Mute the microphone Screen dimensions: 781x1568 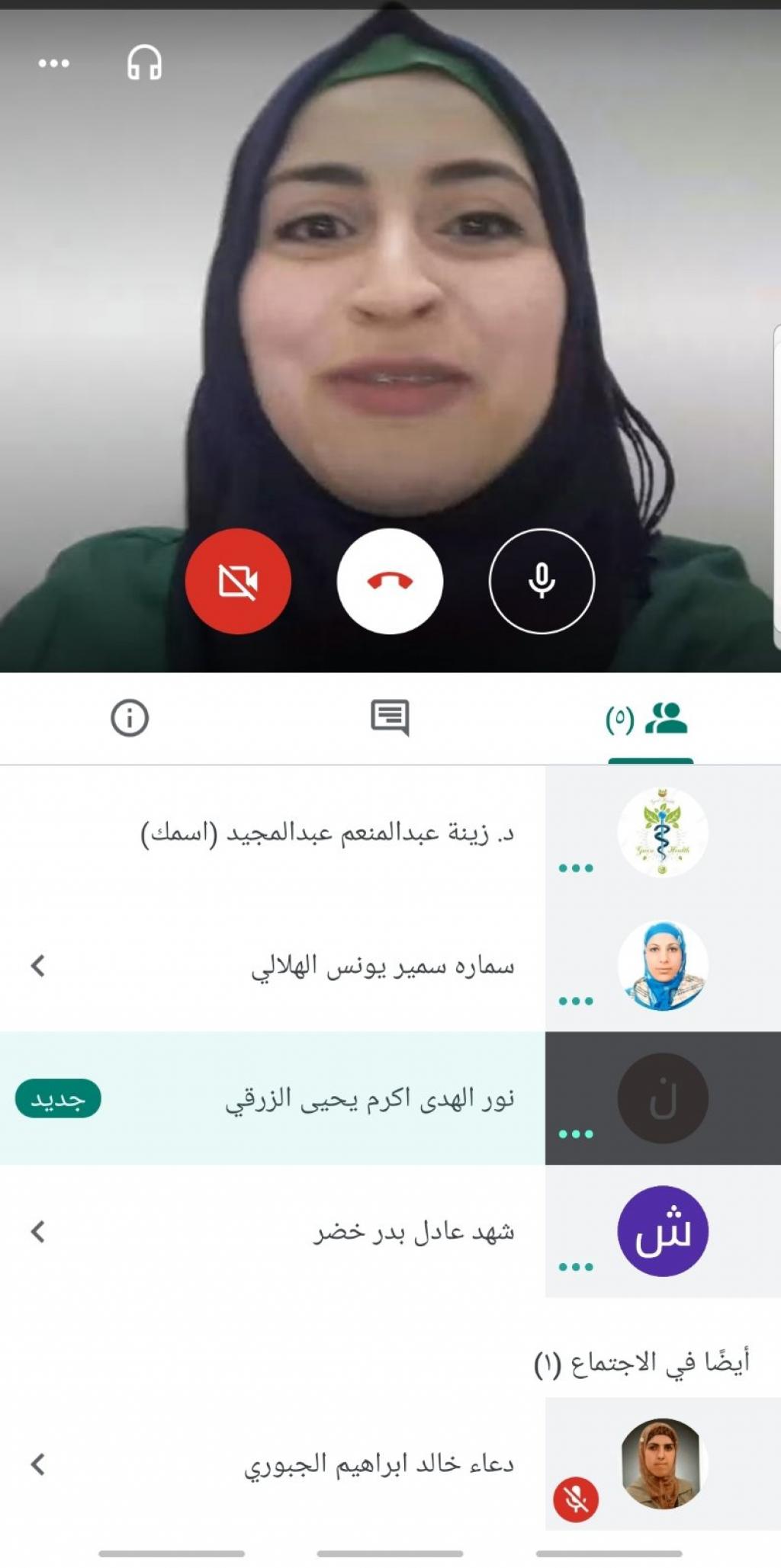point(542,581)
